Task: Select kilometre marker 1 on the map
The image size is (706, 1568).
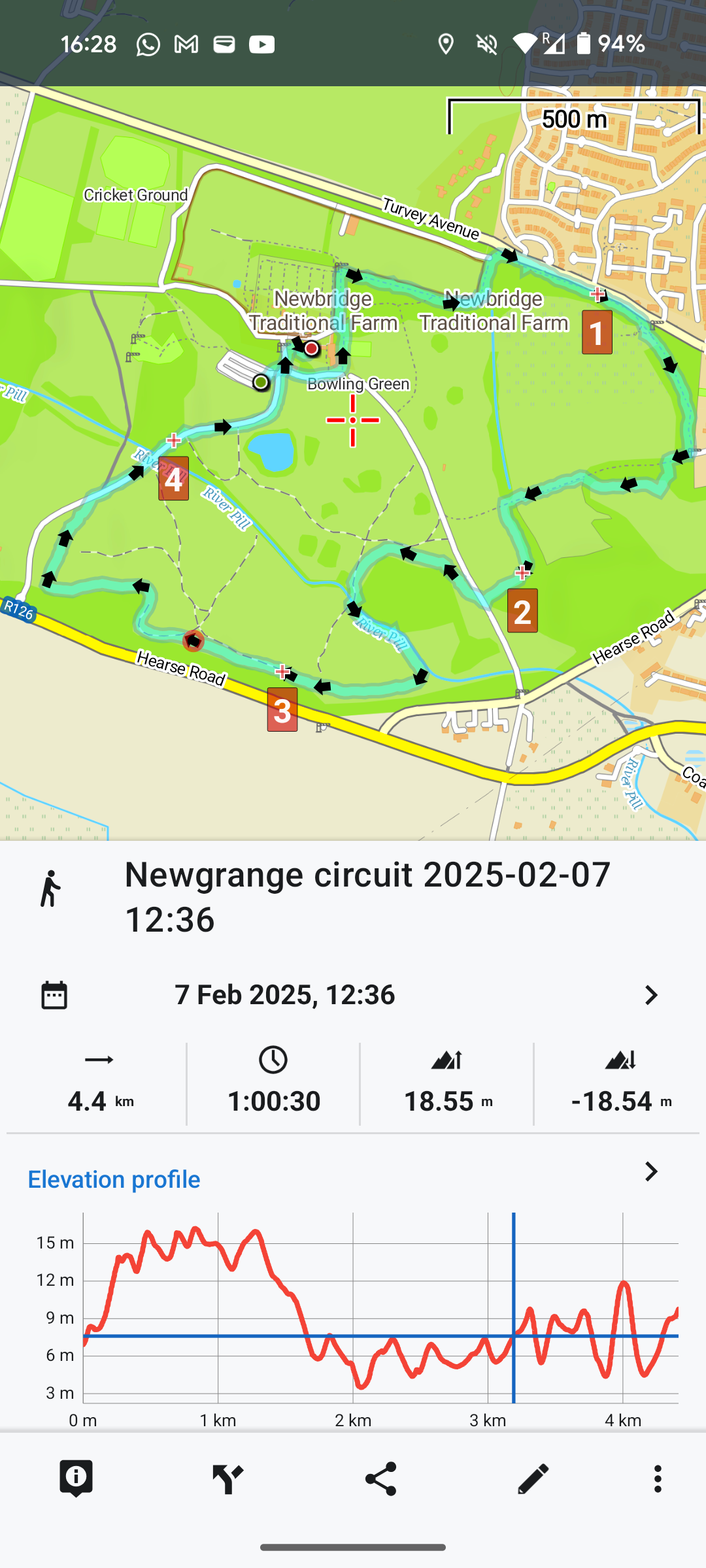Action: coord(597,333)
